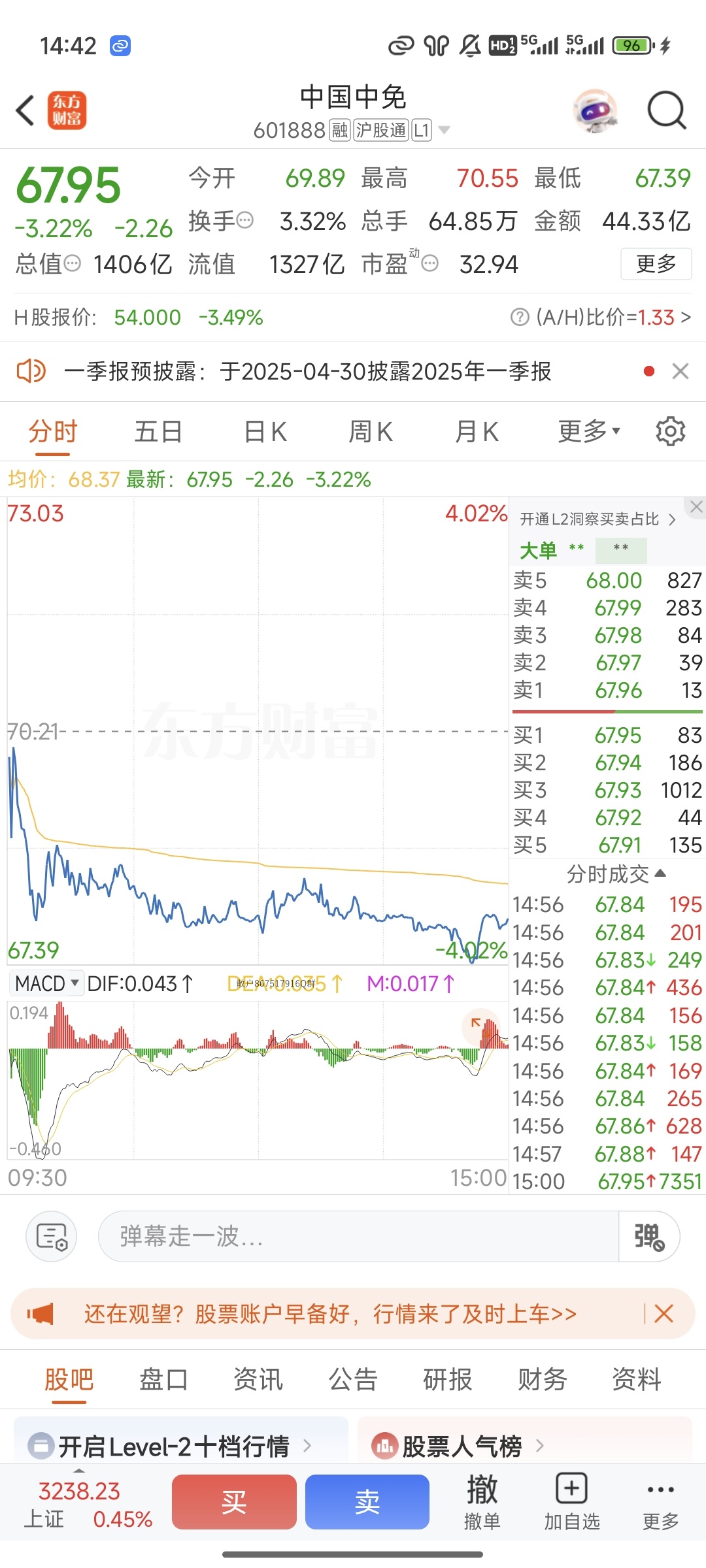Open search with the magnifier icon
This screenshot has height=1568, width=706.
tap(666, 110)
